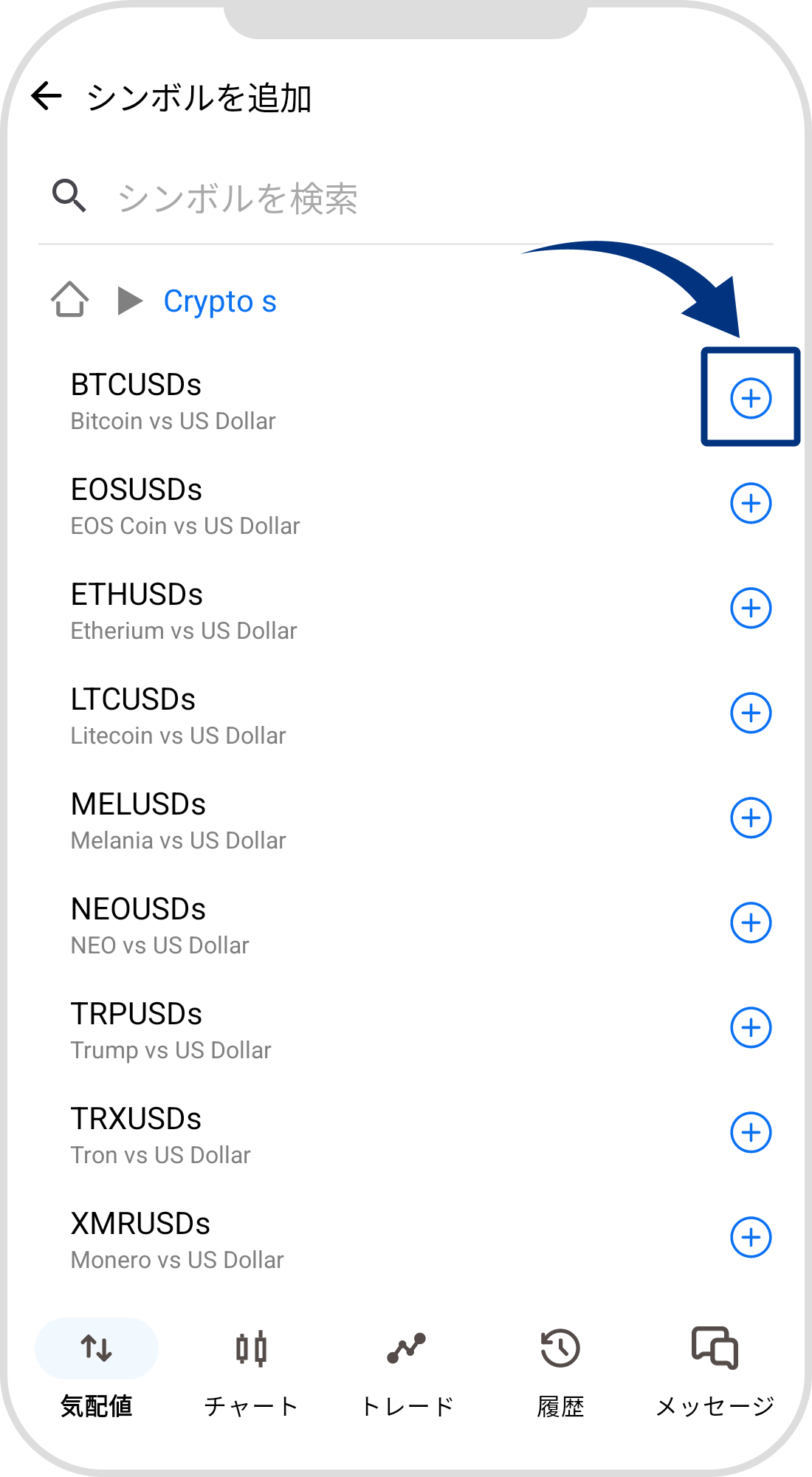
Task: Add NEOUSDs to quotes
Action: click(751, 923)
